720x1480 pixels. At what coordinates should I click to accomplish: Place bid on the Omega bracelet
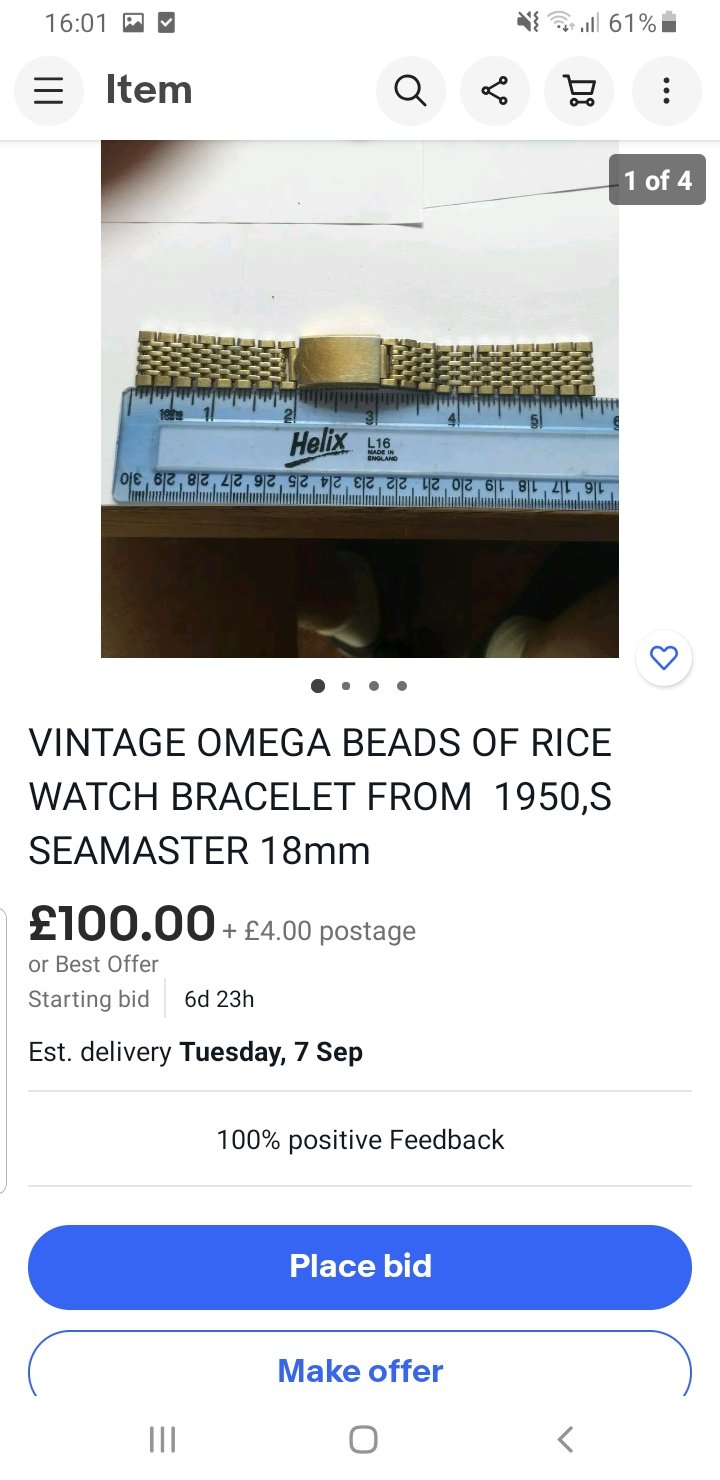point(360,1266)
